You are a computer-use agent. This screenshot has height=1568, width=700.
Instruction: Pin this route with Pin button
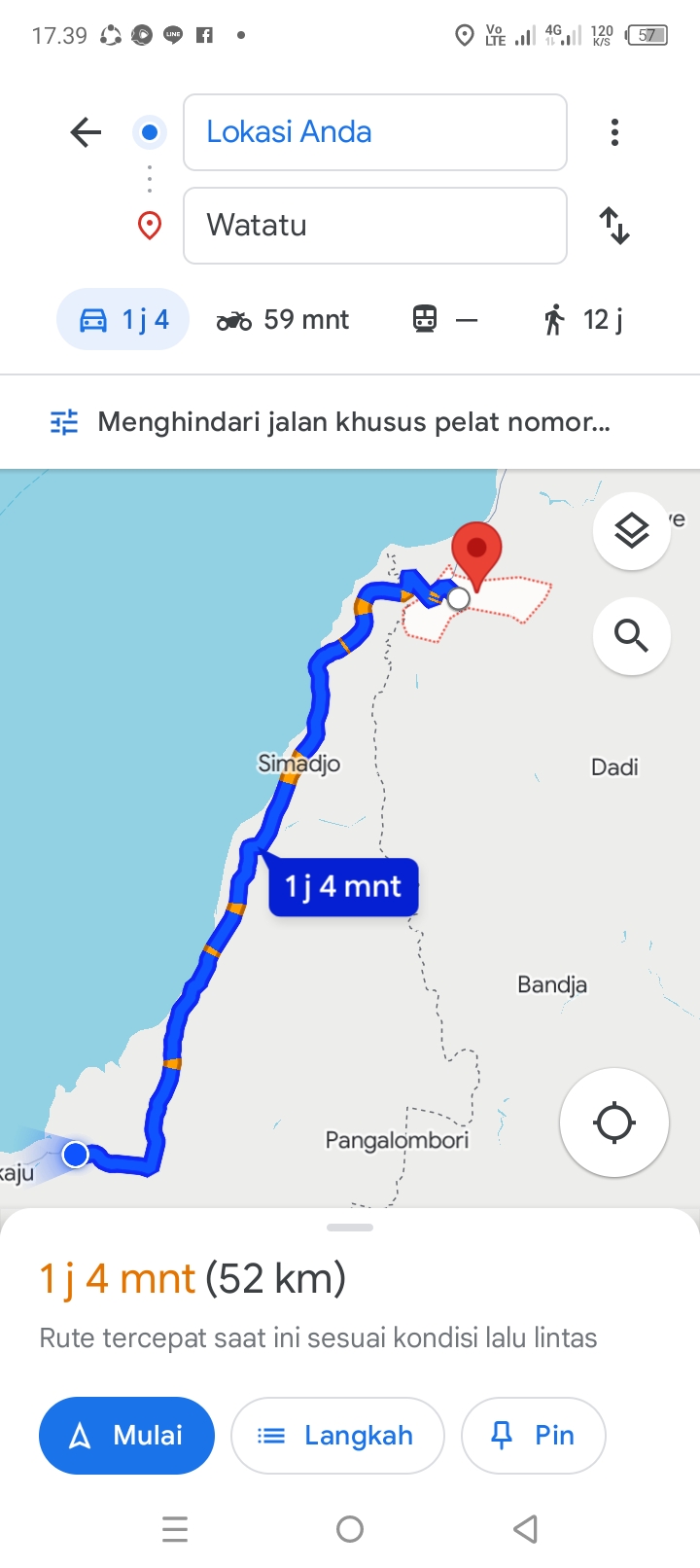coord(534,1436)
